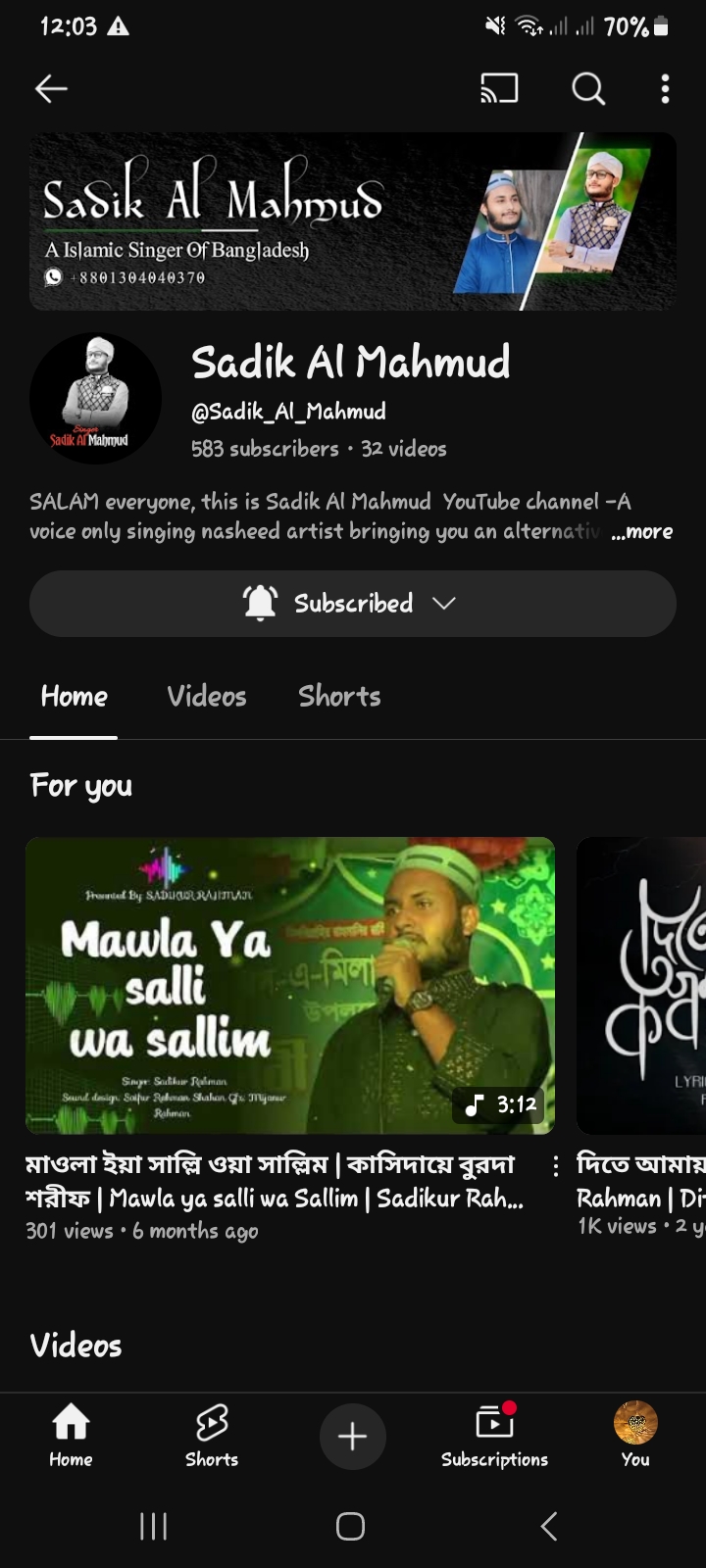
Task: Open Shorts in bottom navigation
Action: click(x=212, y=1435)
